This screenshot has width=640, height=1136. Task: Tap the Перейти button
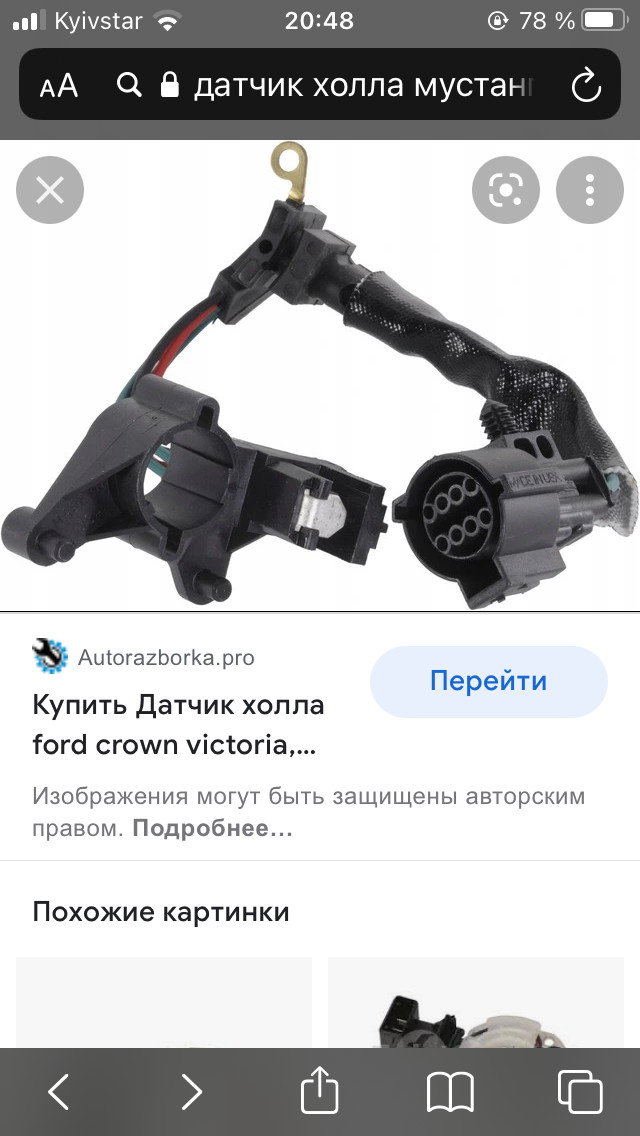(488, 682)
